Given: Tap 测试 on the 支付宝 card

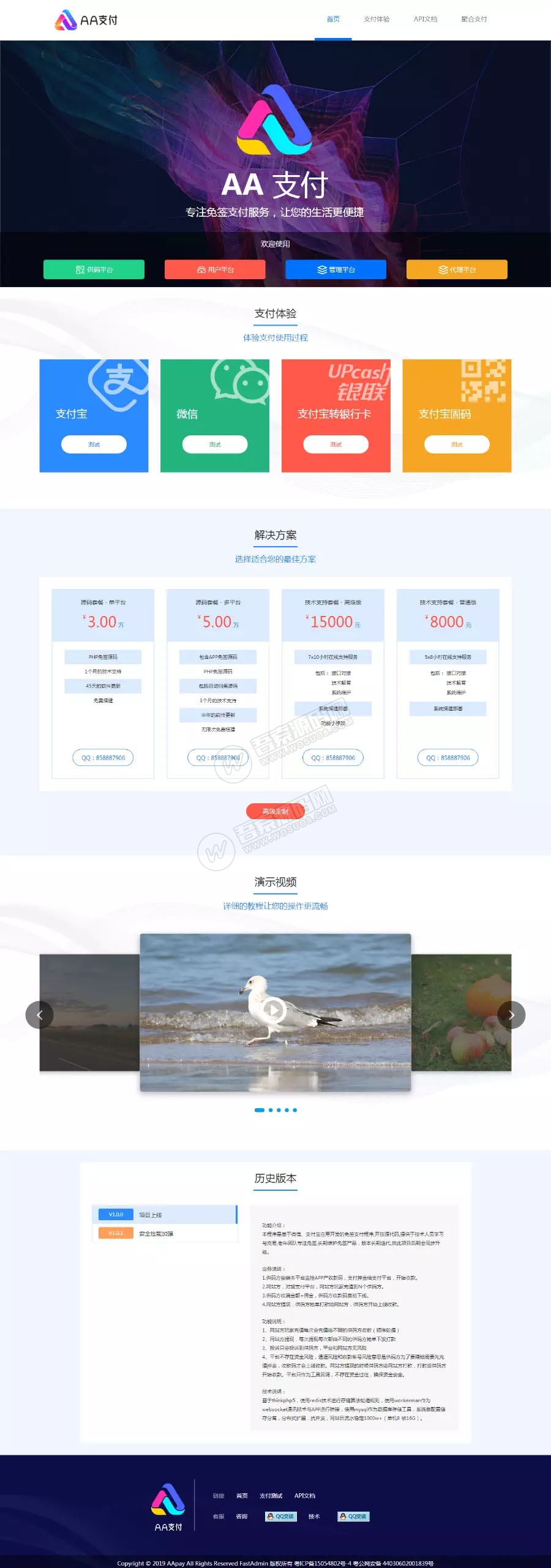Looking at the screenshot, I should point(94,445).
